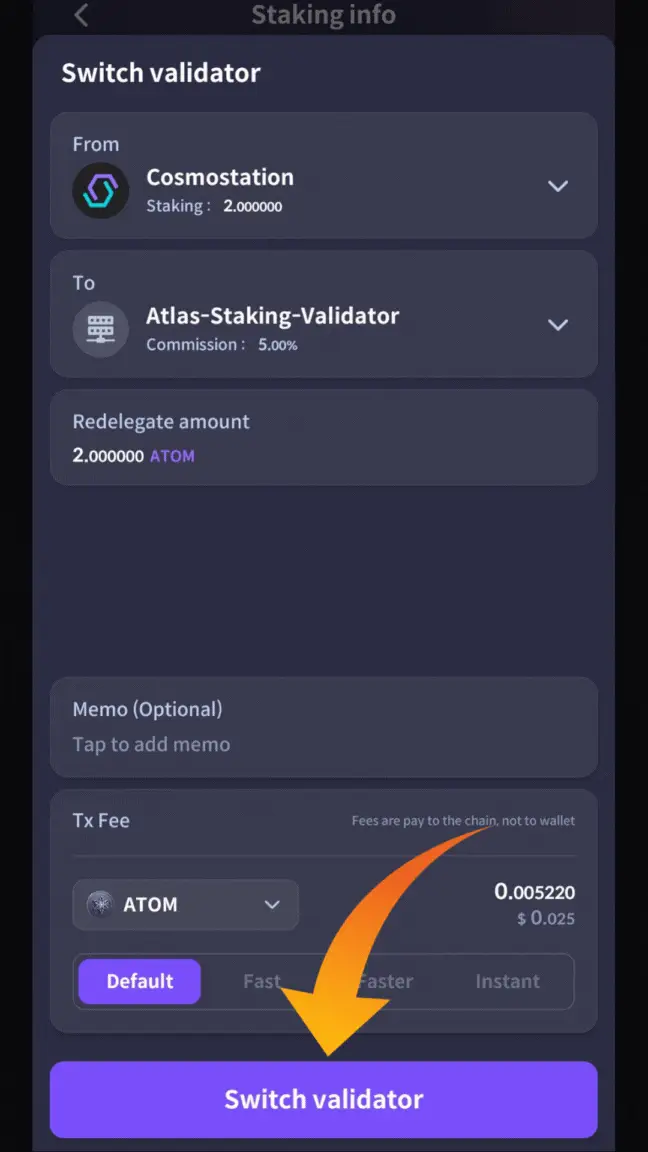Edit the Redelegate amount field
The width and height of the screenshot is (648, 1152).
point(323,438)
